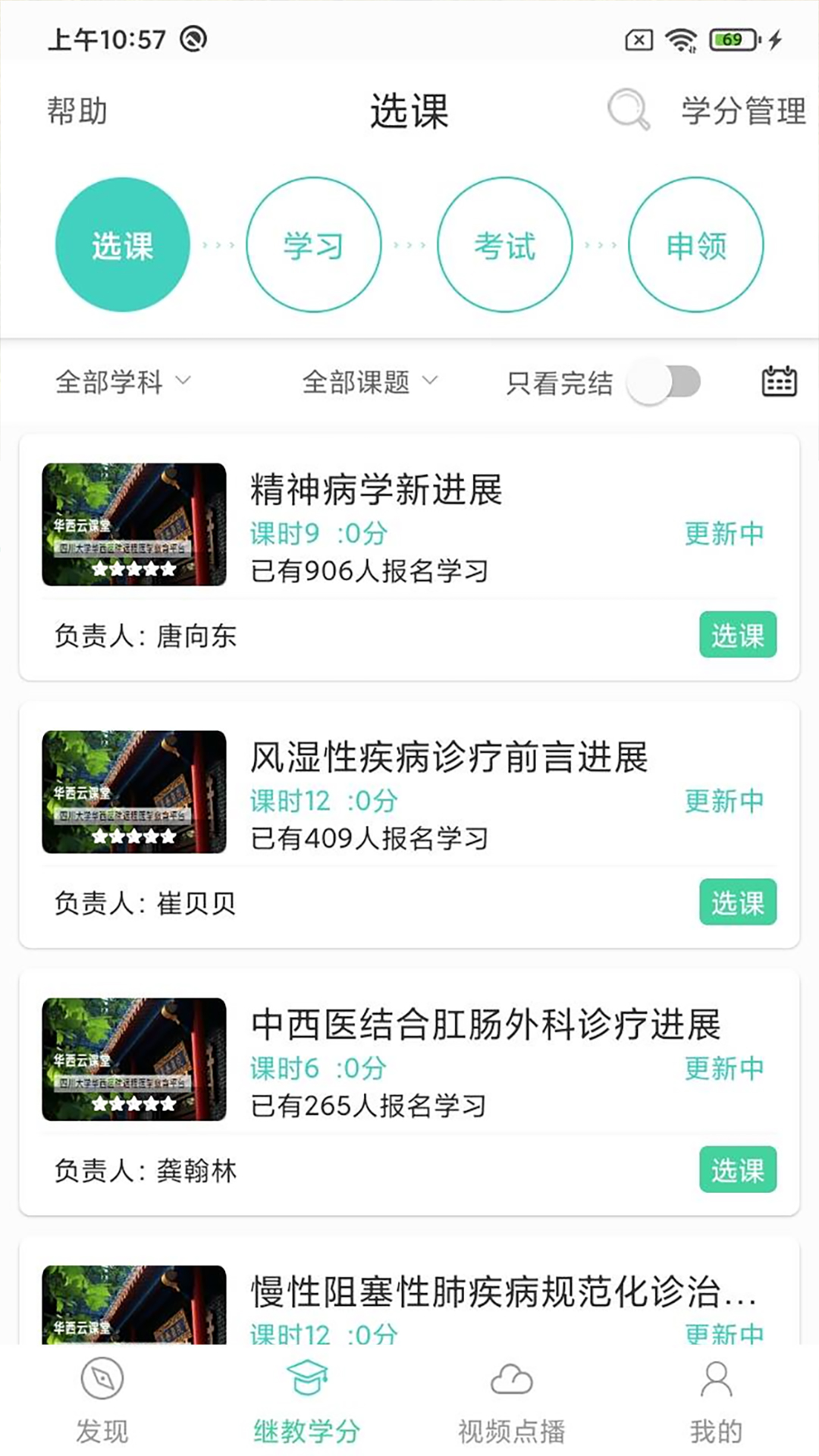This screenshot has width=819, height=1456.
Task: Expand the 全部学科 dropdown
Action: [123, 381]
